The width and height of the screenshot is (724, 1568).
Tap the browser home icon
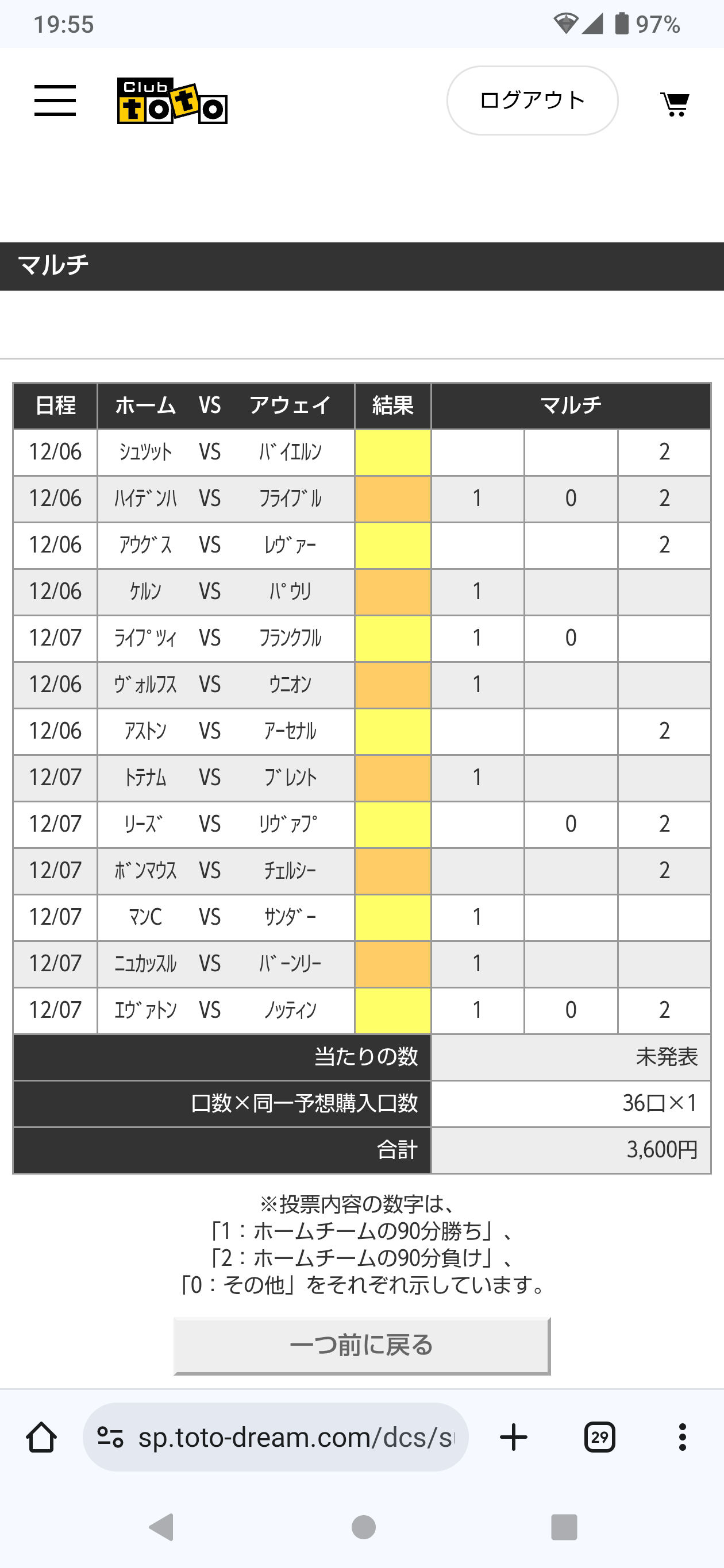41,1438
